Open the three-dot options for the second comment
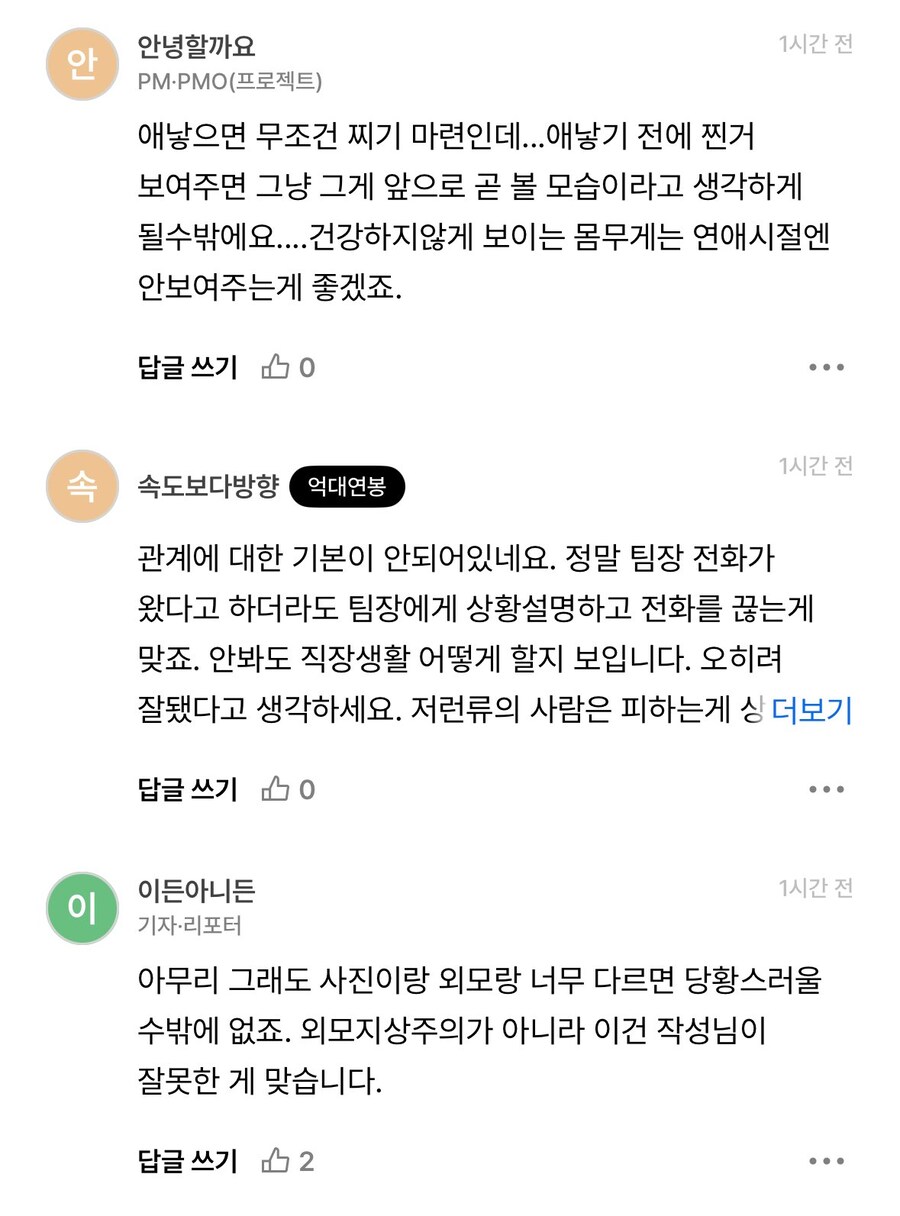This screenshot has width=900, height=1216. coord(826,789)
